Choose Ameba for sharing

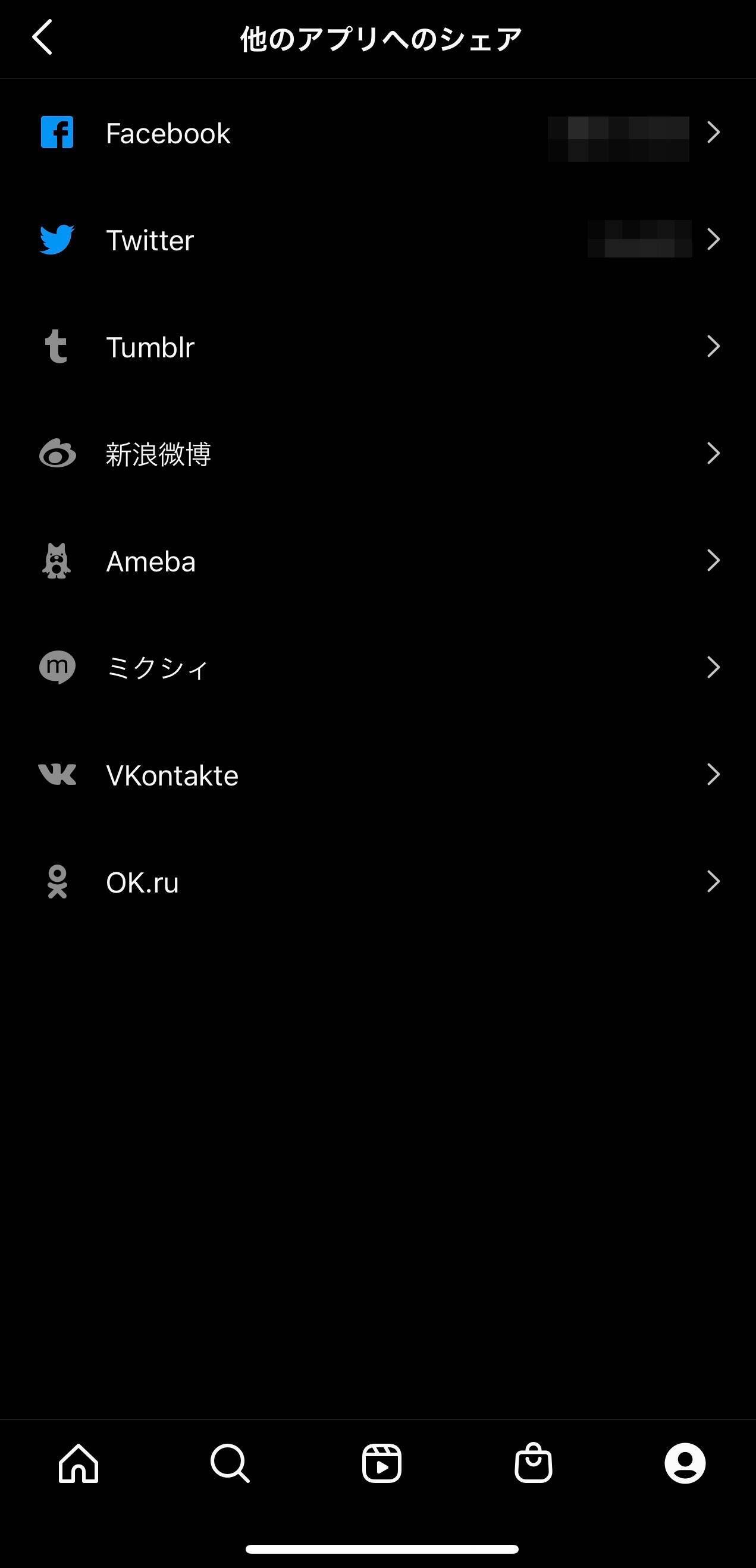tap(377, 561)
